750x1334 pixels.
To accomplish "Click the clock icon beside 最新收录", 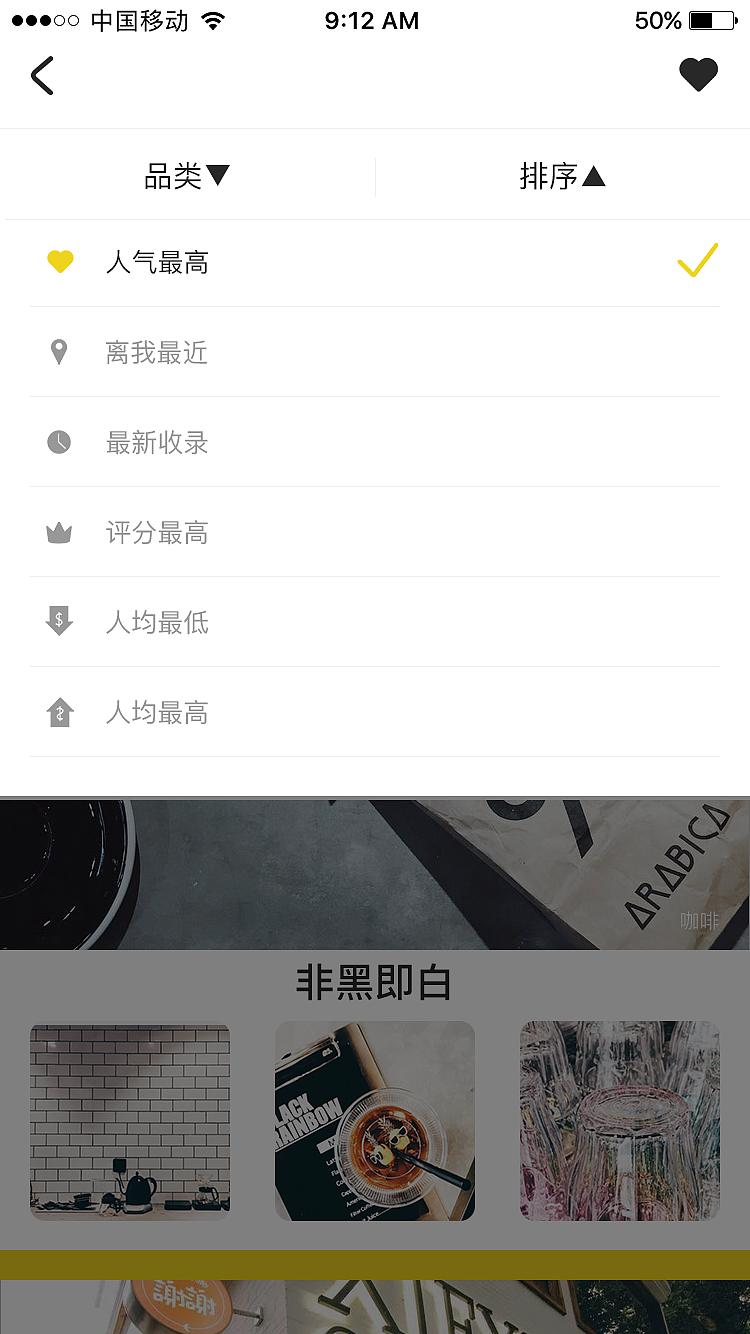I will 60,441.
